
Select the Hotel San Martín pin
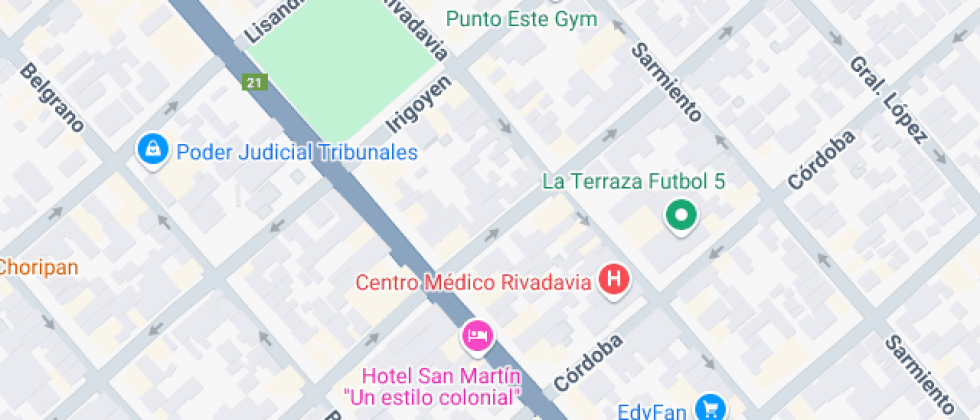point(478,335)
